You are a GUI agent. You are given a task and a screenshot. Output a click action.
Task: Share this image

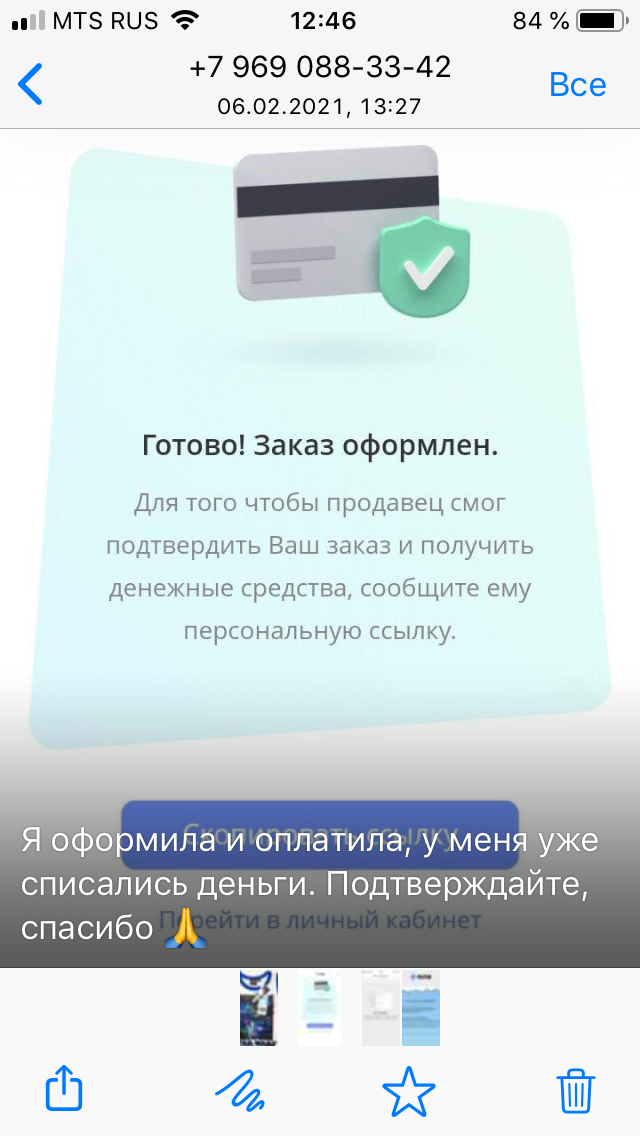[63, 1089]
